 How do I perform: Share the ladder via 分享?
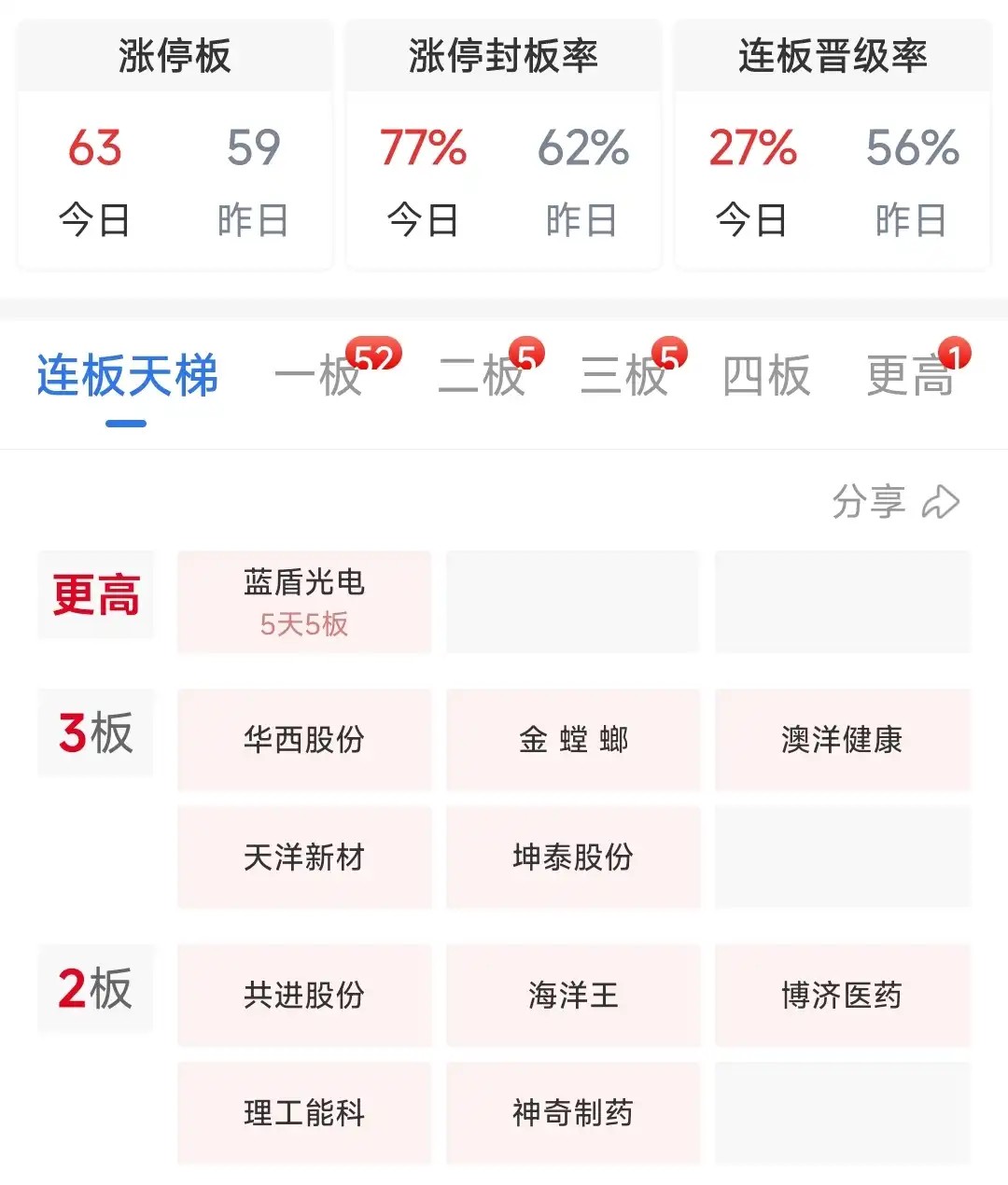895,501
